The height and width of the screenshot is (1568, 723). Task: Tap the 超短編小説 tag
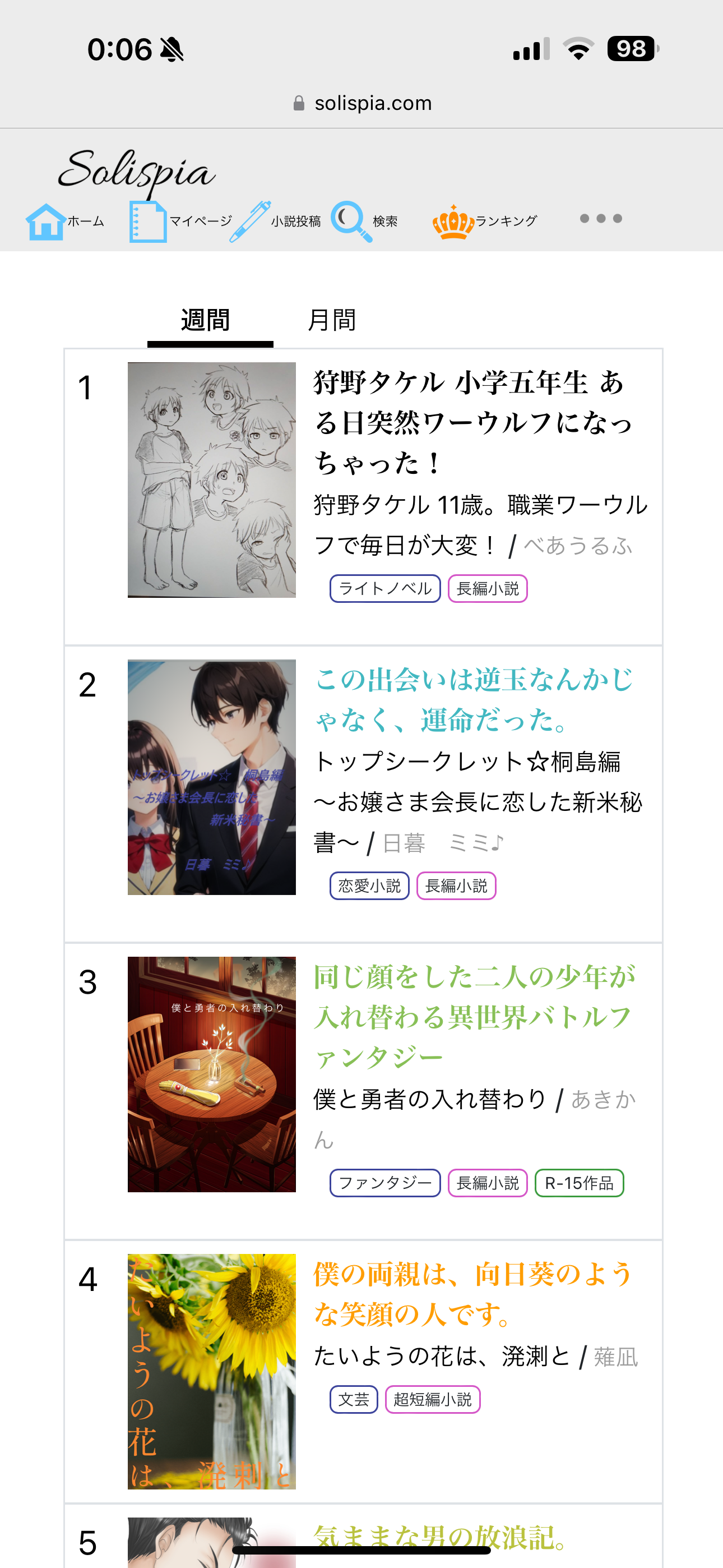click(x=432, y=1399)
